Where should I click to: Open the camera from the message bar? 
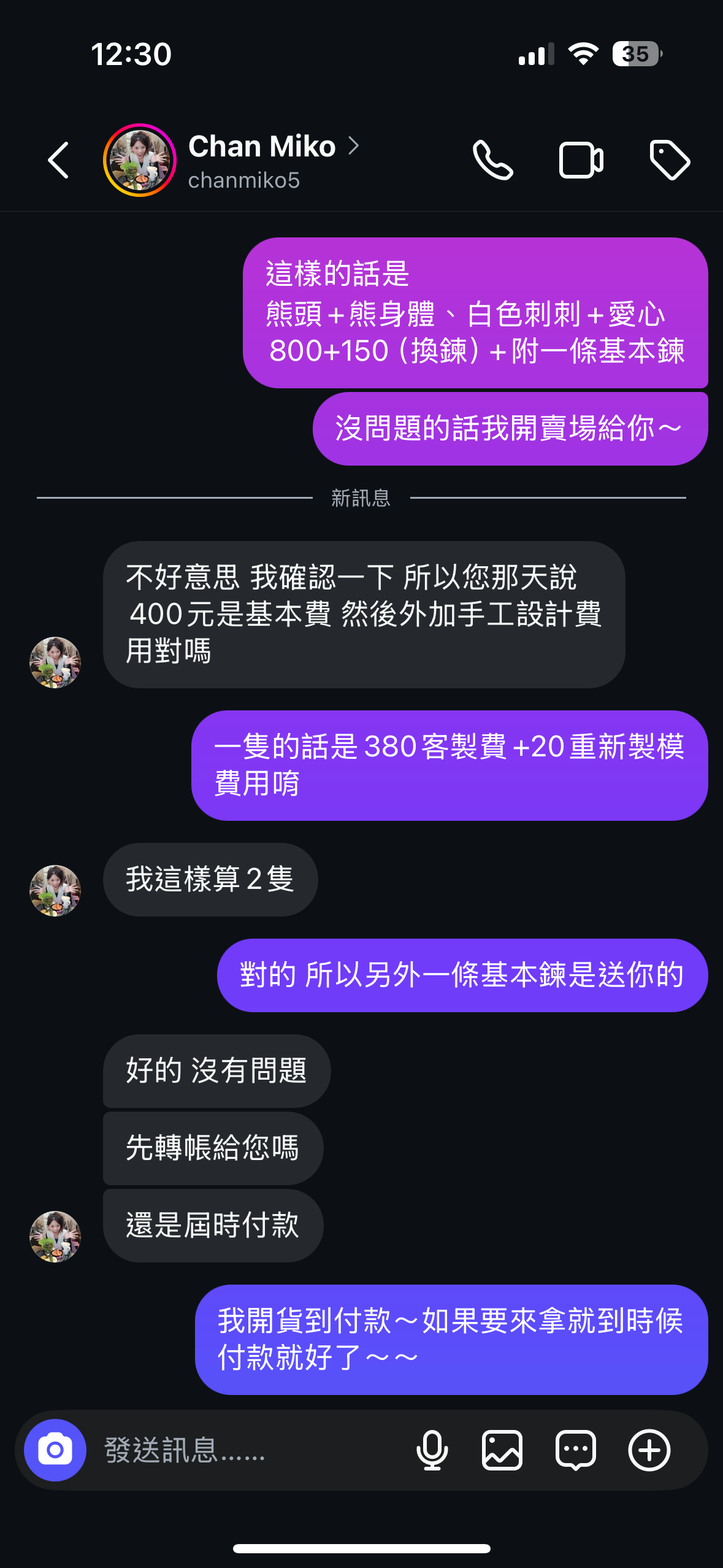coord(55,1450)
